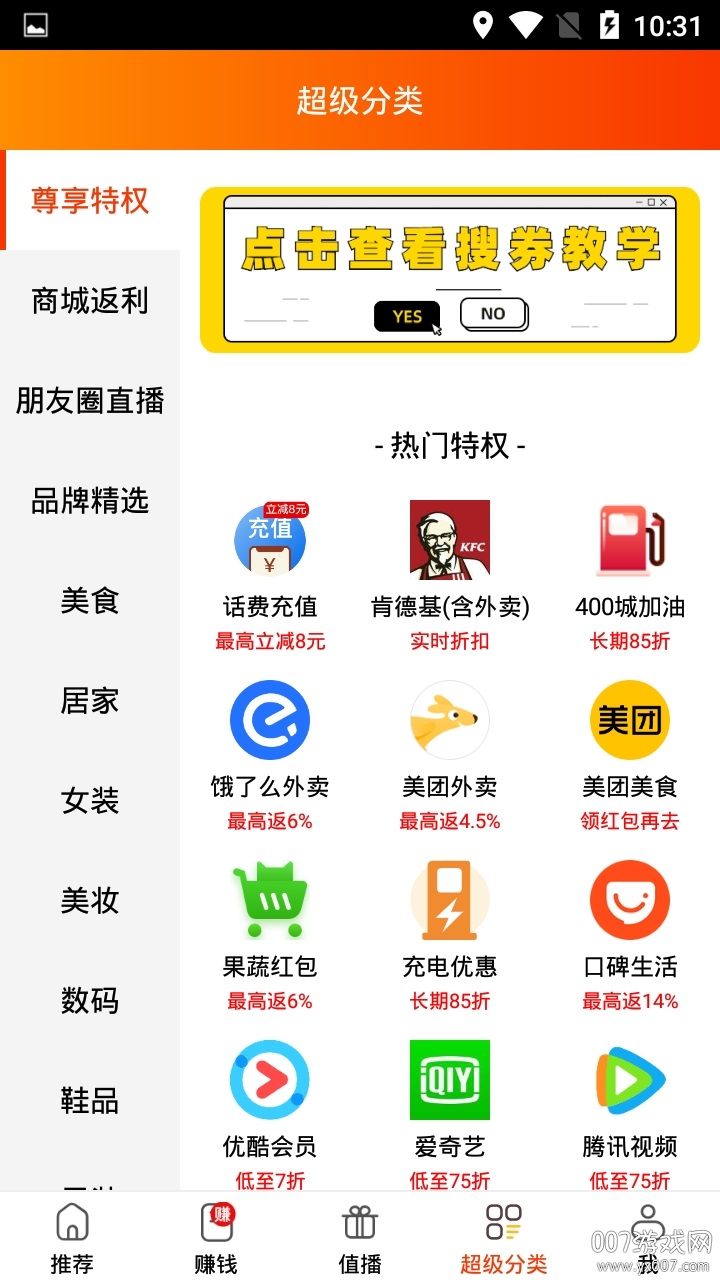720x1280 pixels.
Task: Open the 数码 category
Action: pos(90,1000)
